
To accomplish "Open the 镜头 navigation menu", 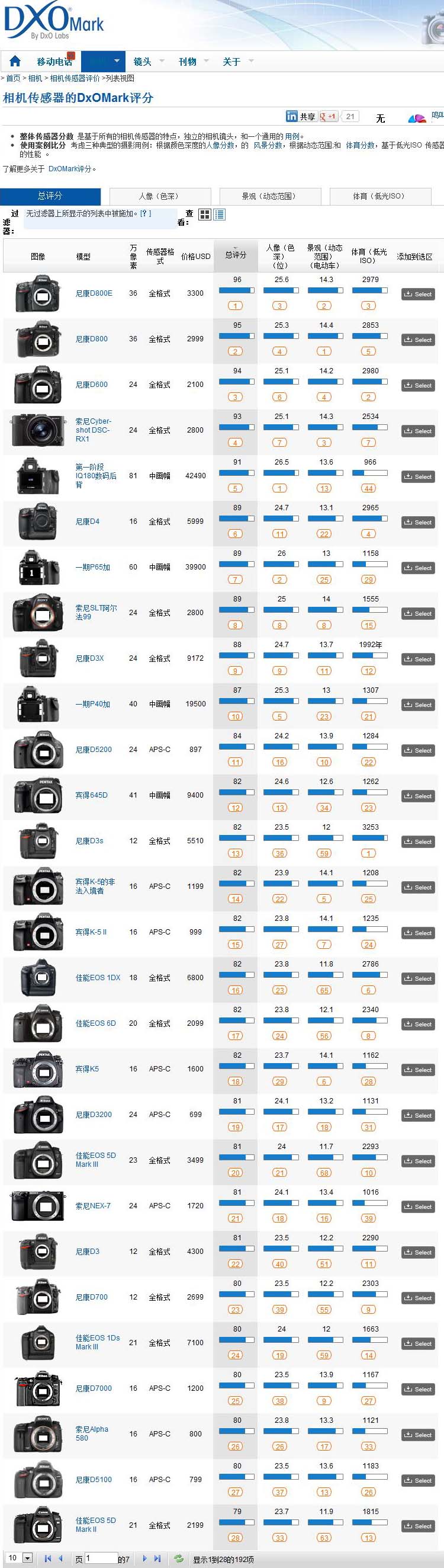I will point(142,62).
